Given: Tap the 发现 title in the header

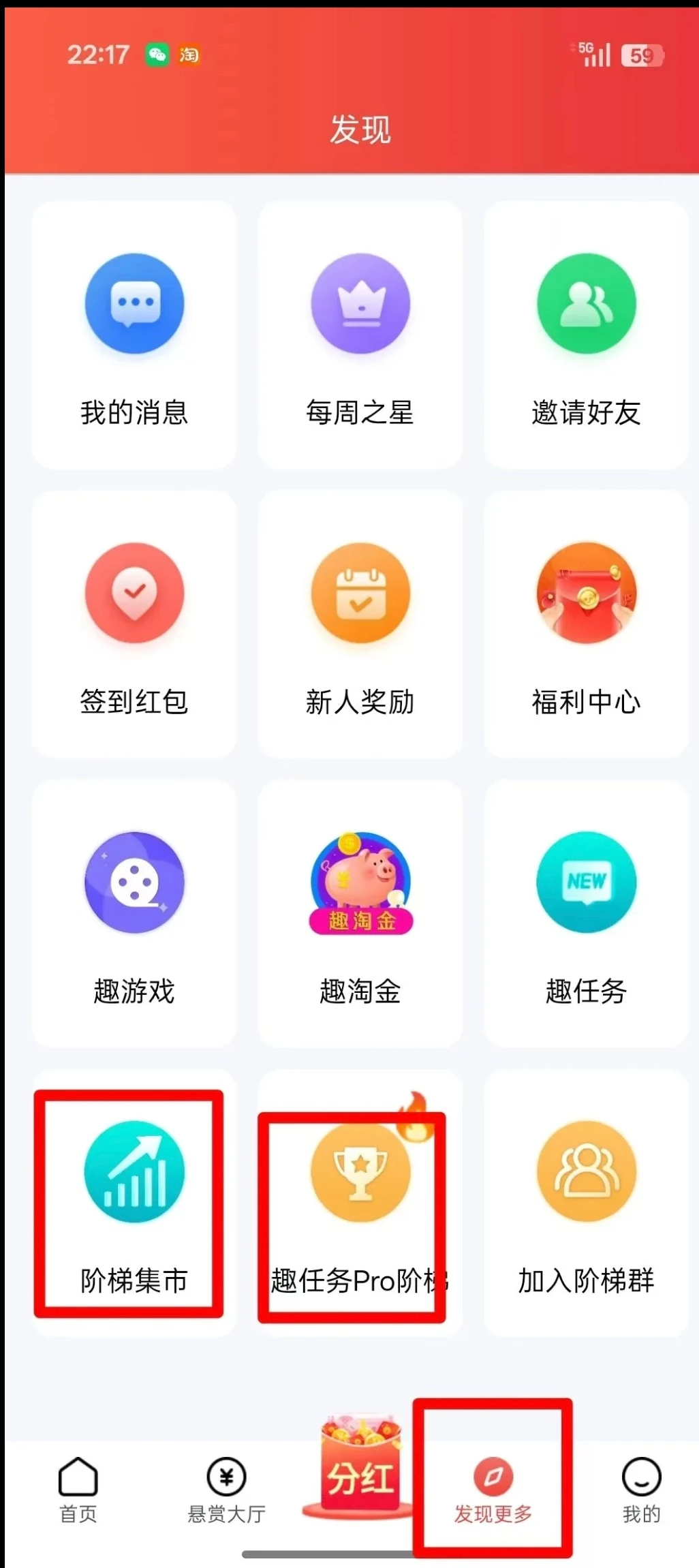Looking at the screenshot, I should tap(360, 129).
